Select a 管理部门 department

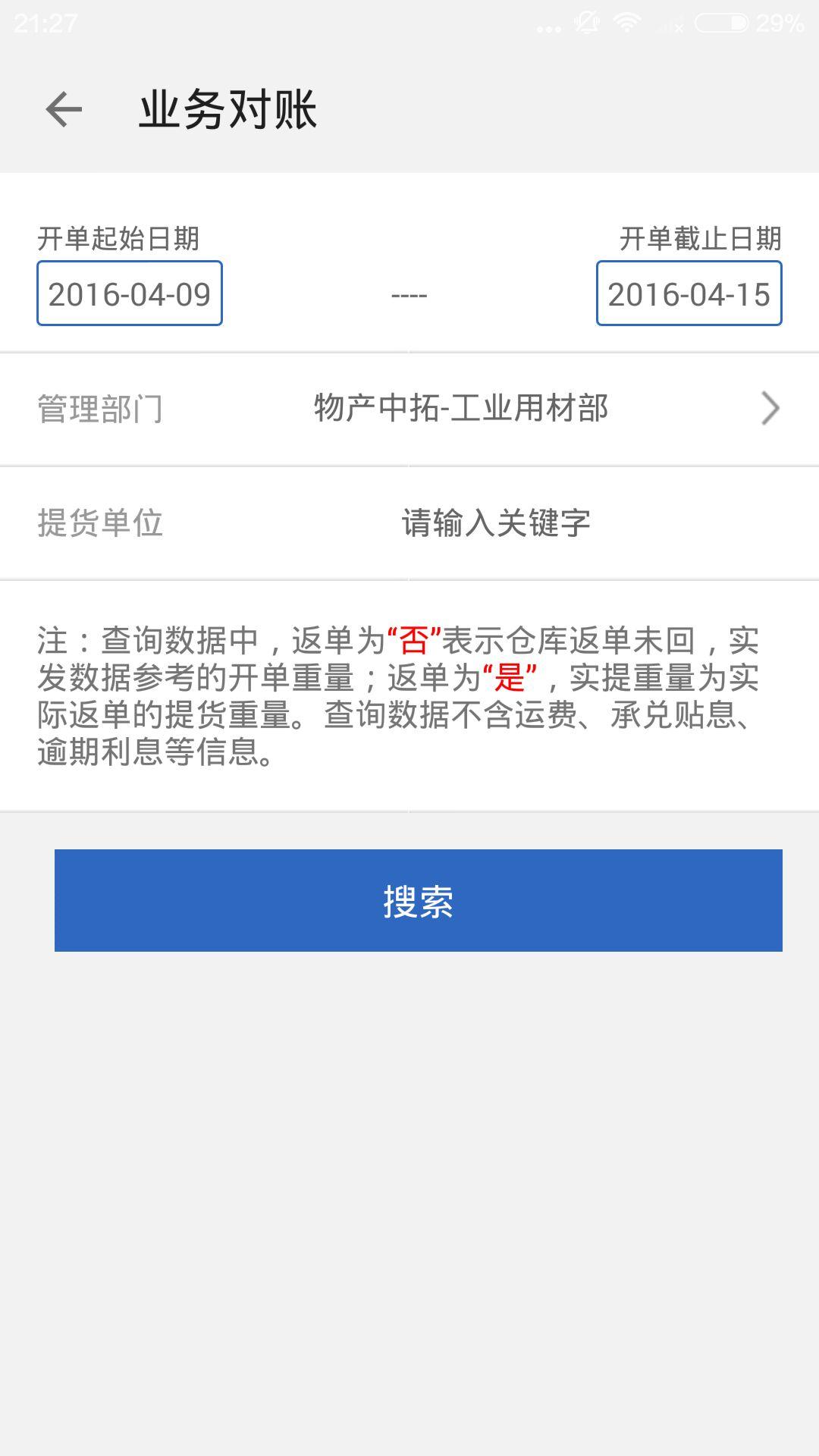click(x=461, y=409)
